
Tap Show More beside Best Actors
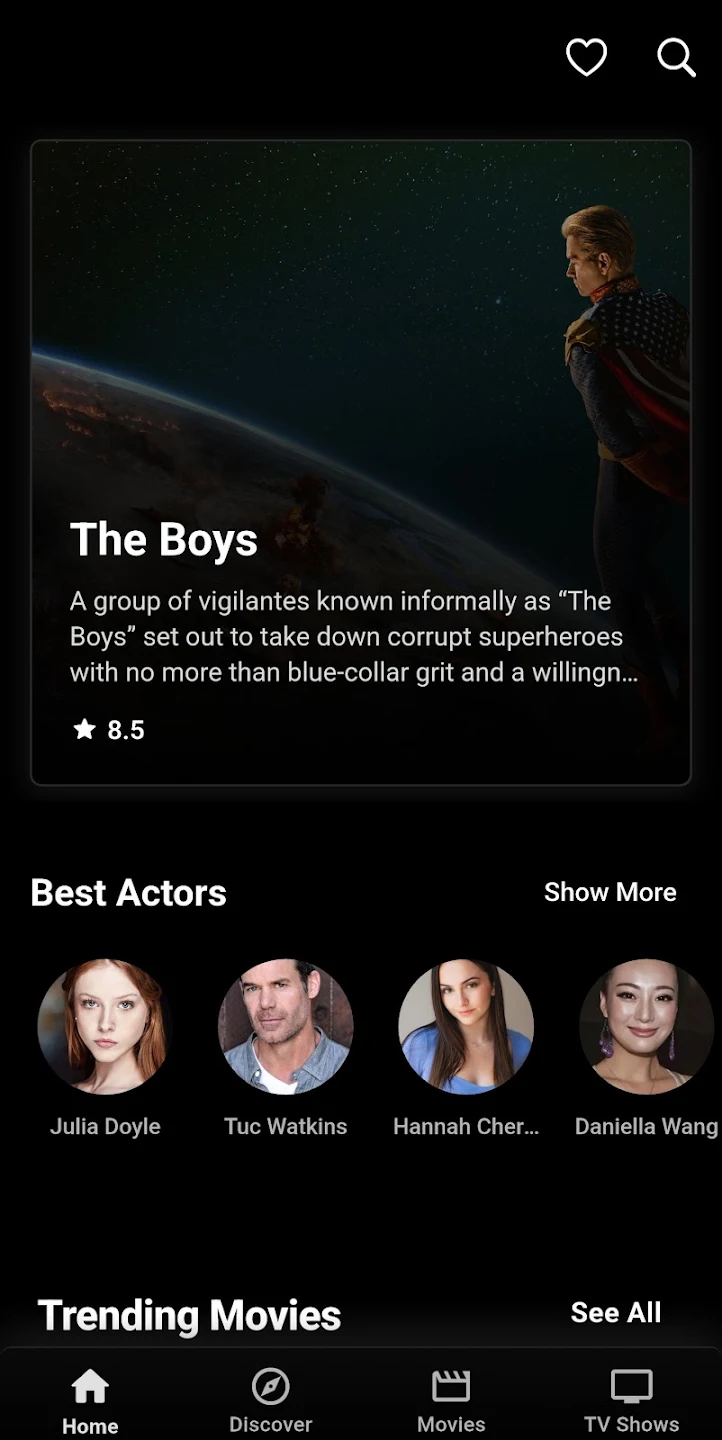point(610,892)
